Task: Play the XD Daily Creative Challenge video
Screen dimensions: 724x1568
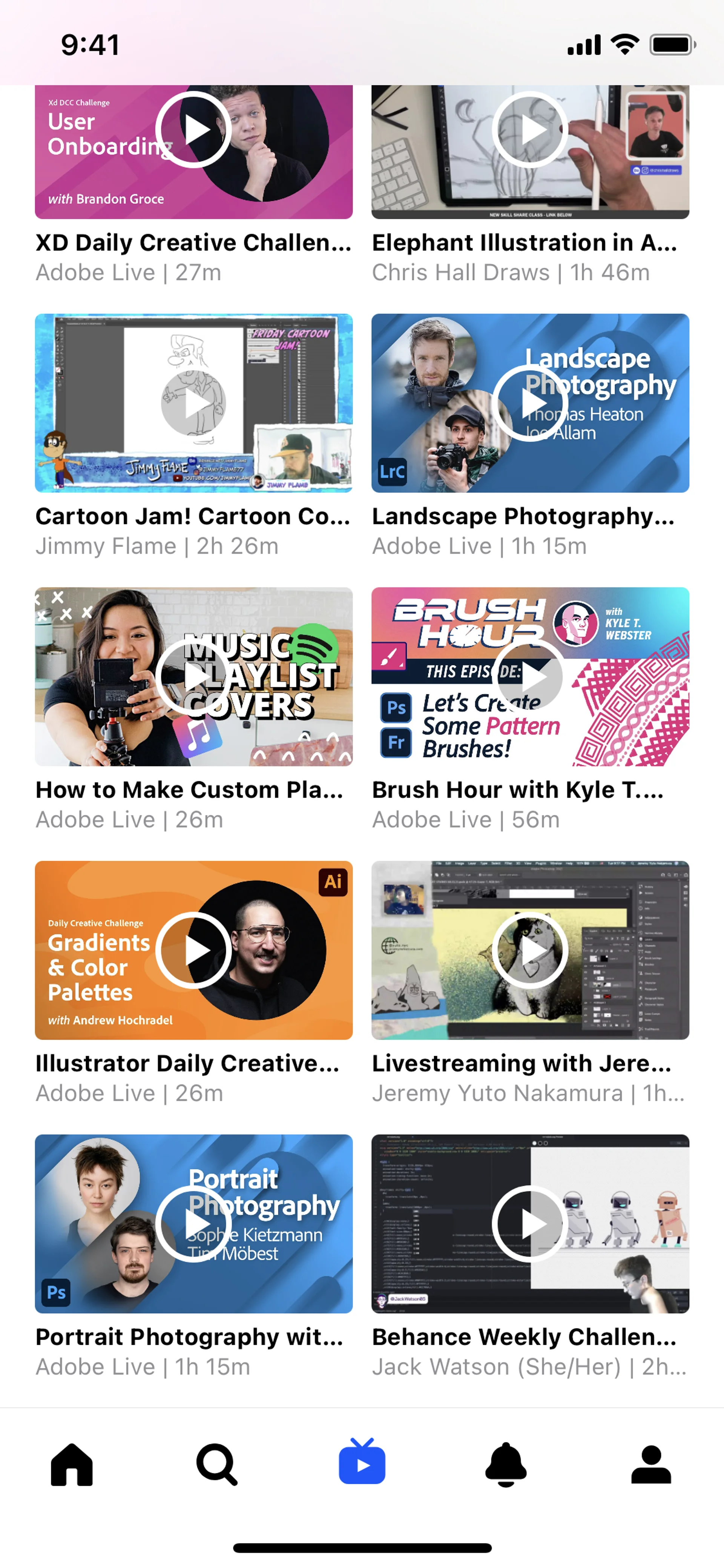Action: pyautogui.click(x=193, y=130)
